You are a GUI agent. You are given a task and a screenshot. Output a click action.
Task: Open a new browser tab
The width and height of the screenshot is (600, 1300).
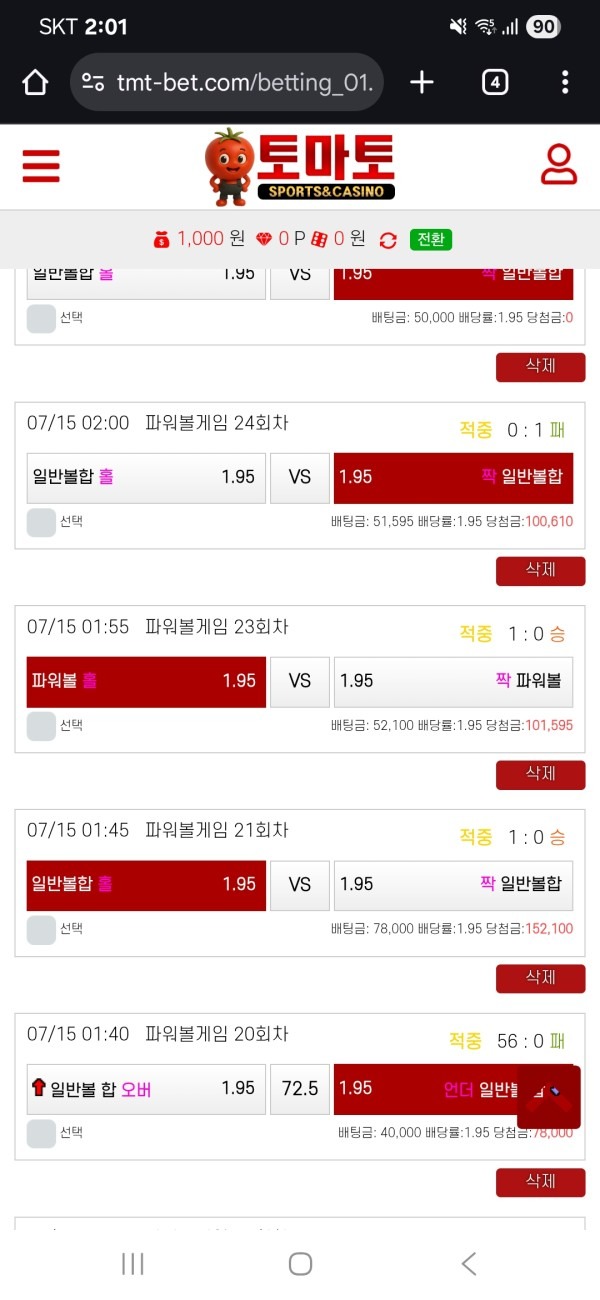[x=422, y=82]
